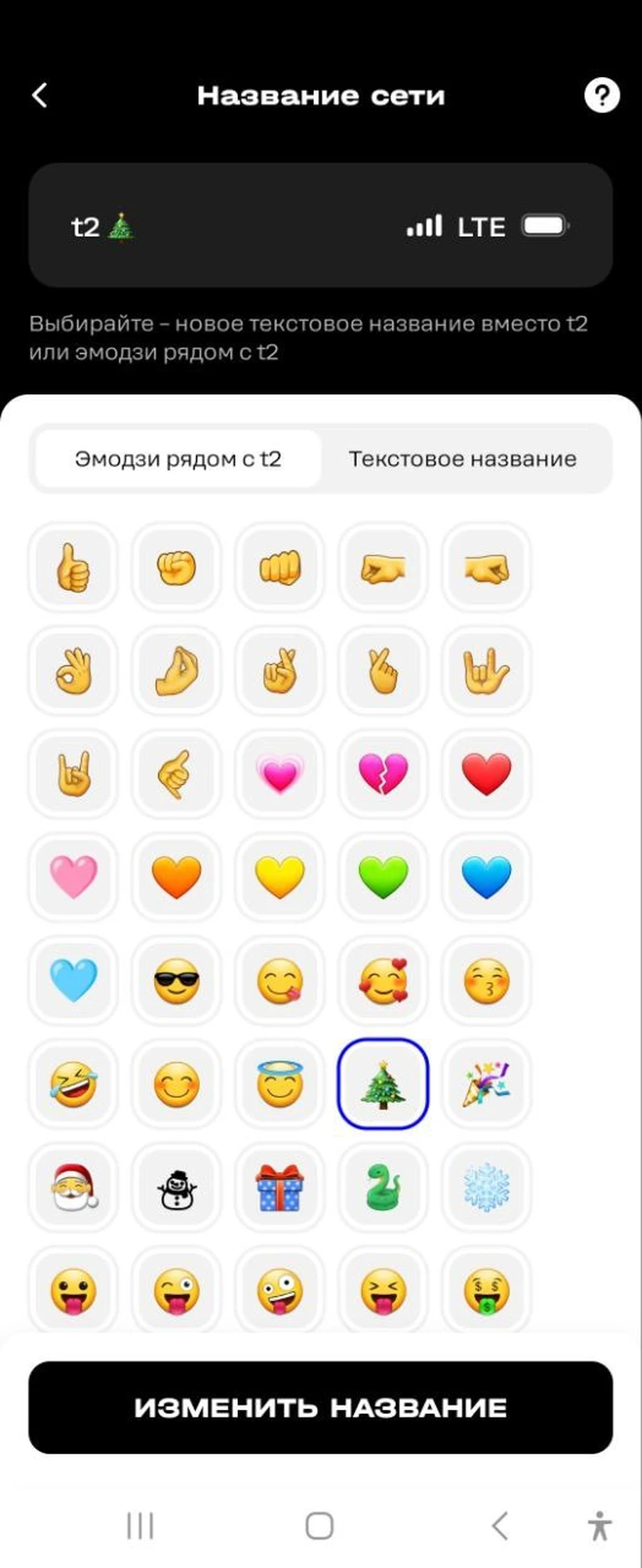Image resolution: width=642 pixels, height=1568 pixels.
Task: Pick the party popper emoji
Action: pyautogui.click(x=486, y=1083)
